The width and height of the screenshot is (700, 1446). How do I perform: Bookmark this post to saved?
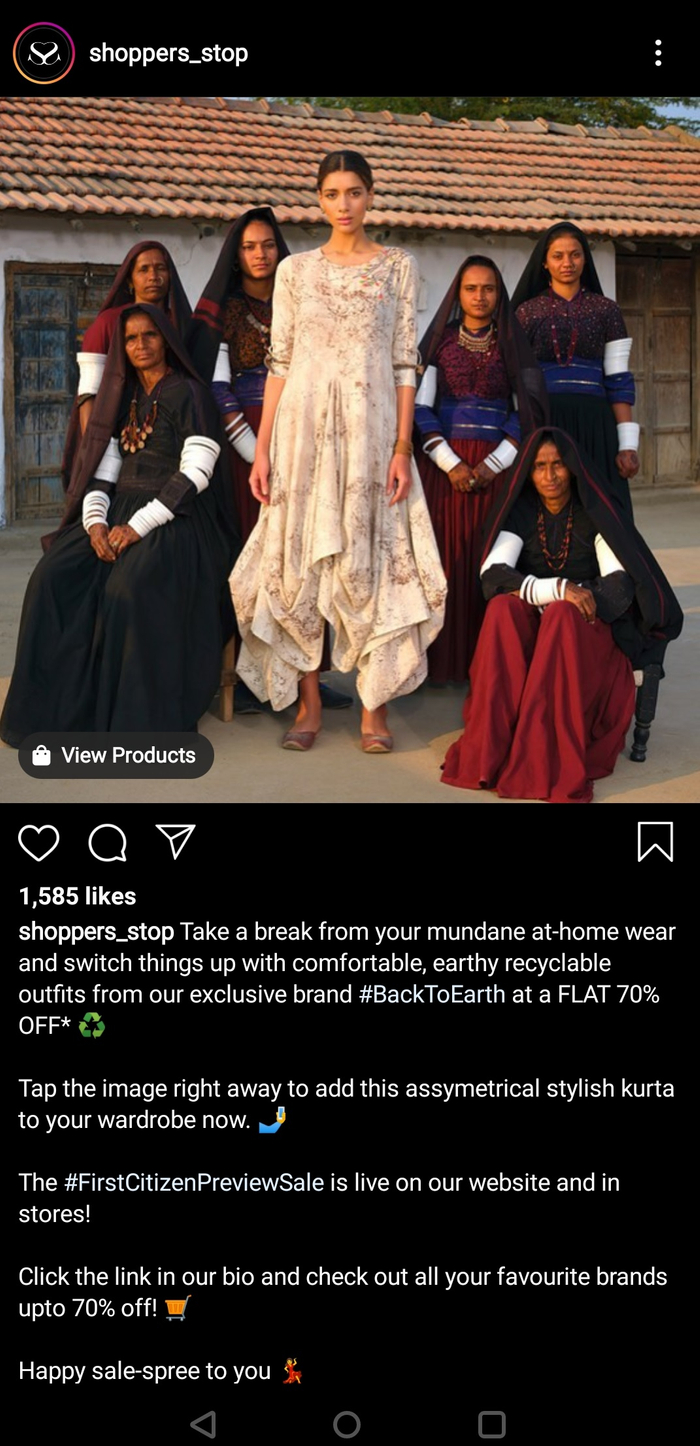655,842
